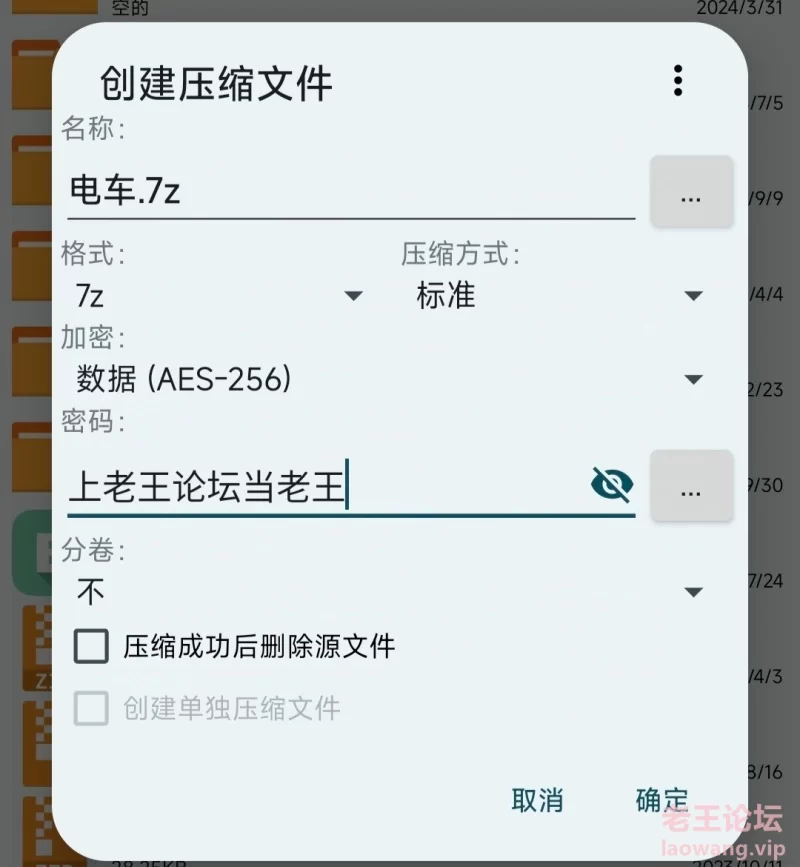Edit the archive name field 电车.7z
This screenshot has width=800, height=867.
[350, 190]
